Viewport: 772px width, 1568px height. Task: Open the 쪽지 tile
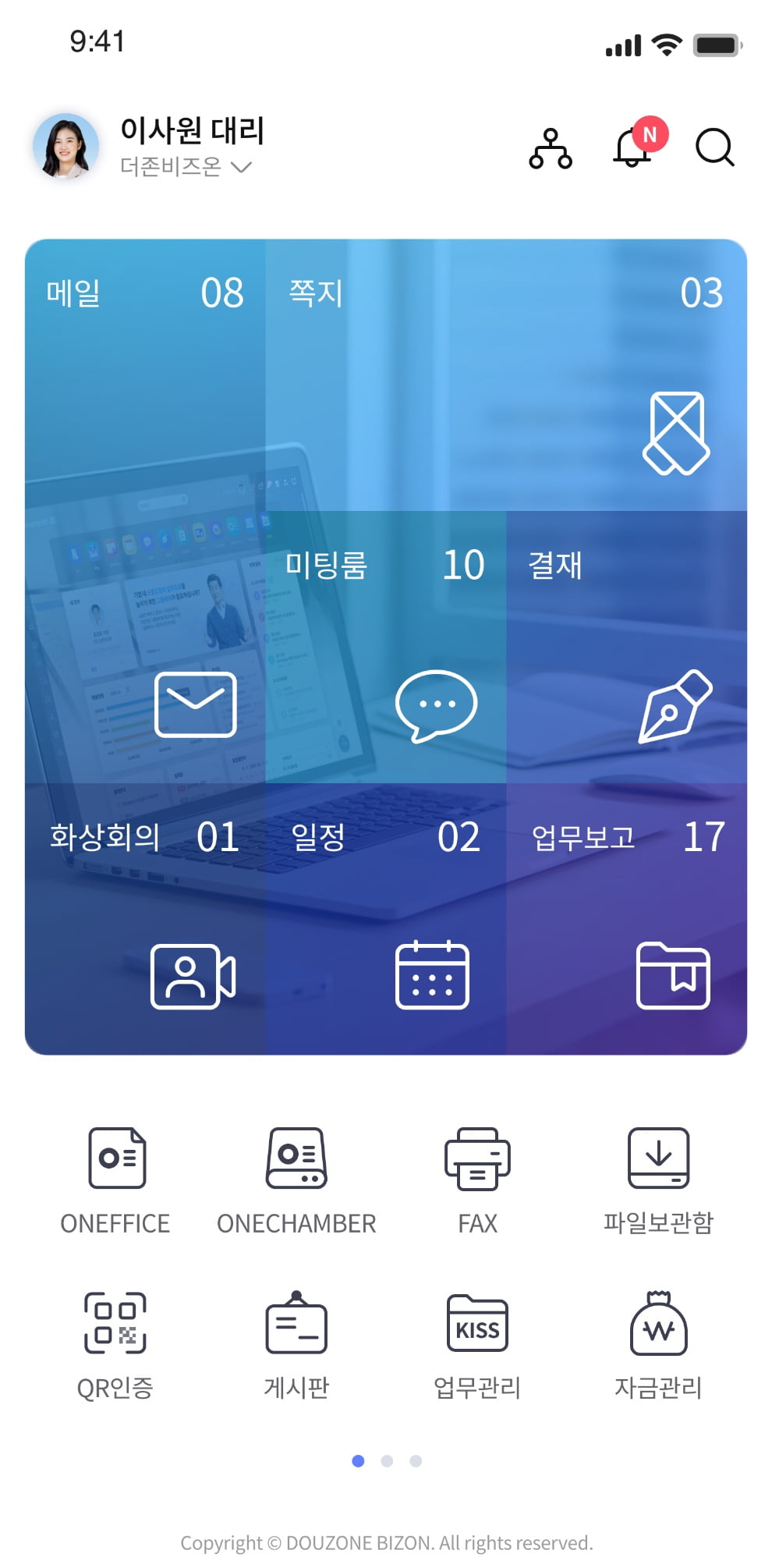click(507, 374)
